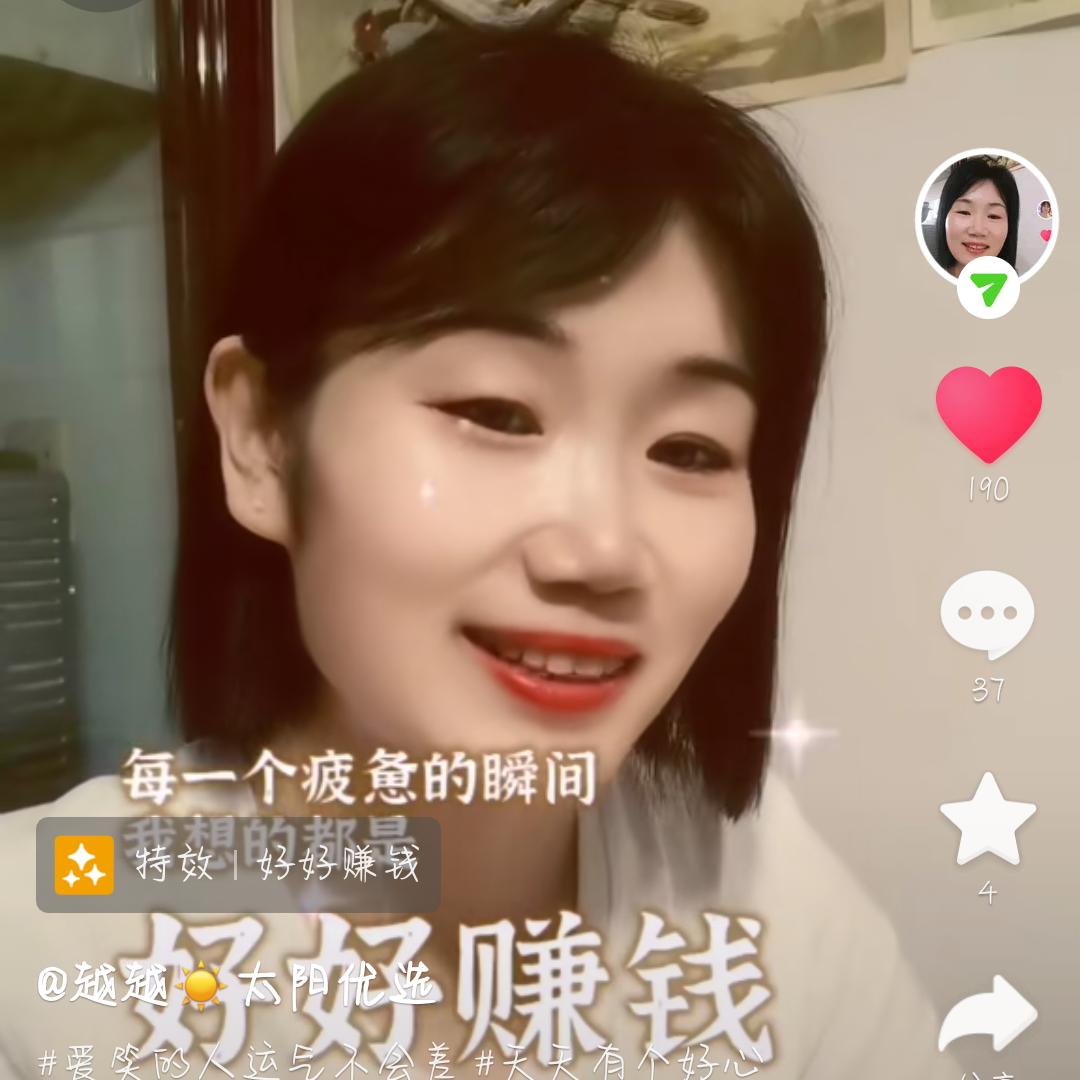
Task: Open the 特效 好好赚钱 effect chip
Action: (238, 865)
